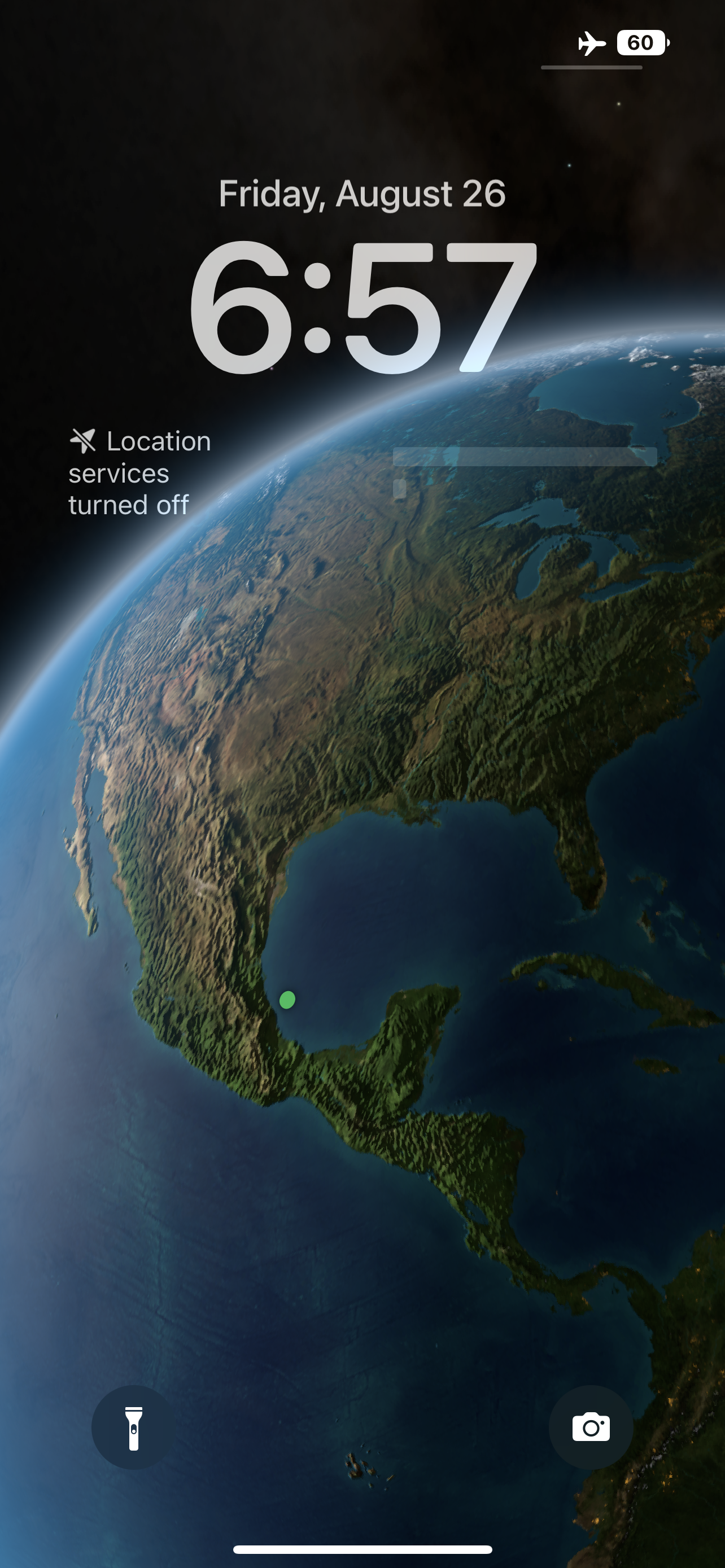Turn on the flashlight
The width and height of the screenshot is (725, 1568).
tap(133, 1427)
